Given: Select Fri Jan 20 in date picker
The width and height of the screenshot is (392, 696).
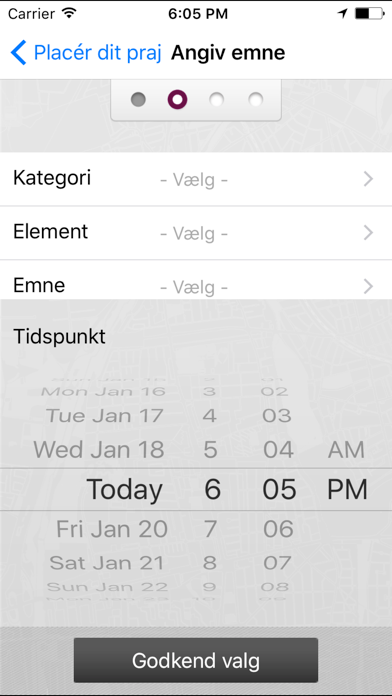Looking at the screenshot, I should pyautogui.click(x=112, y=529).
